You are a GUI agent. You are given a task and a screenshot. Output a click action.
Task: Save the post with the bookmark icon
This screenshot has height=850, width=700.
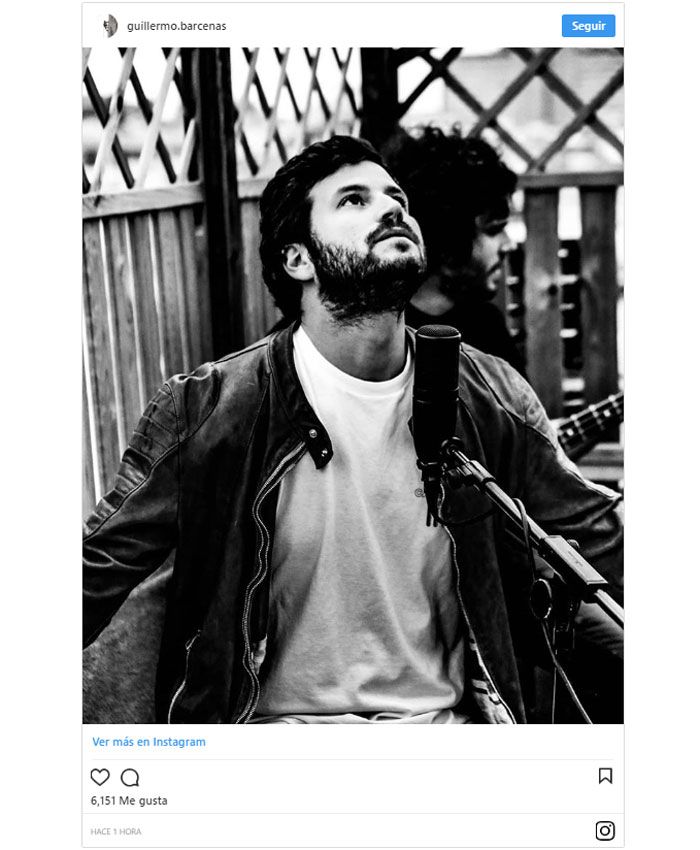tap(605, 776)
